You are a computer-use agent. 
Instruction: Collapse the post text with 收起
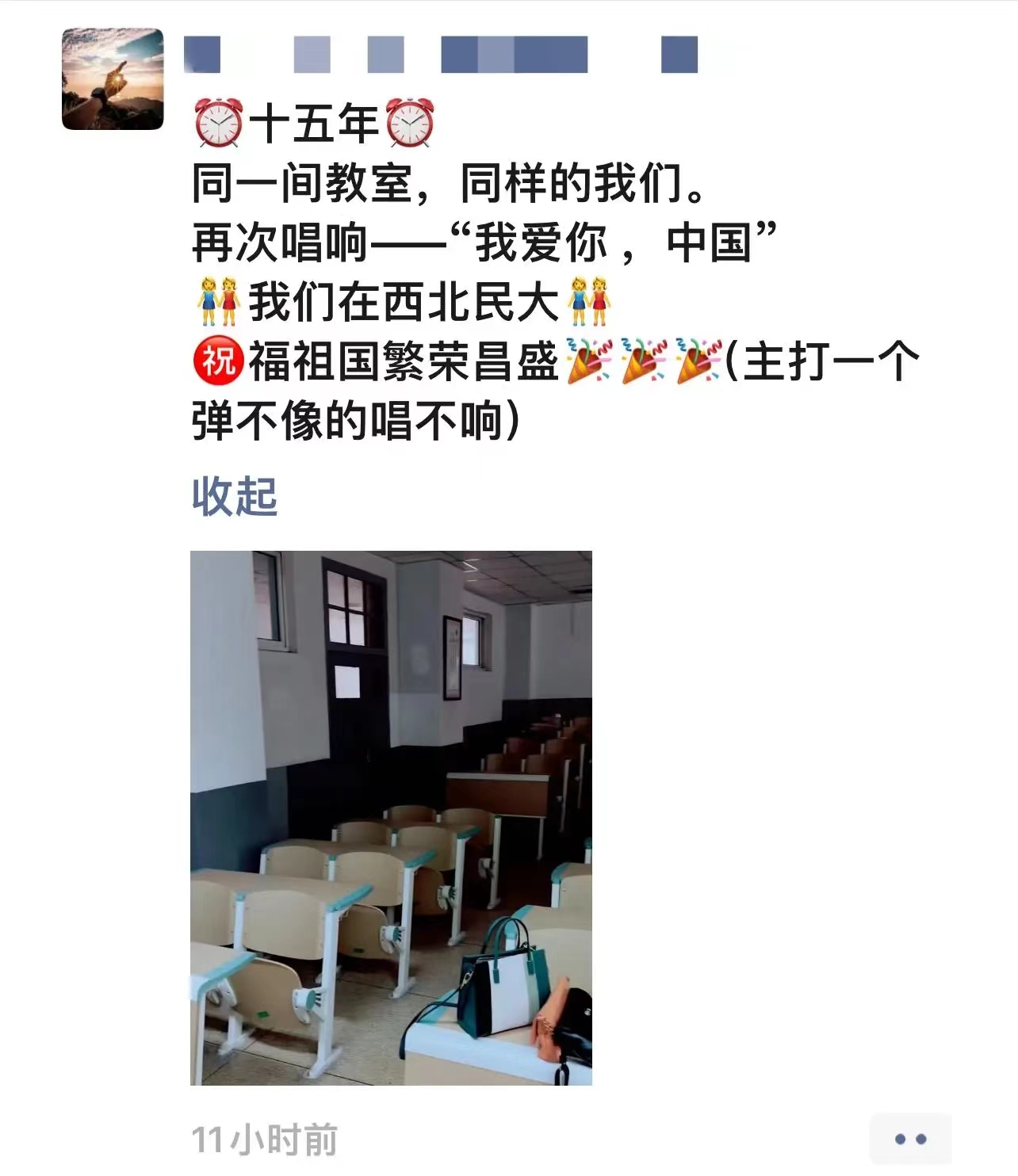[235, 497]
